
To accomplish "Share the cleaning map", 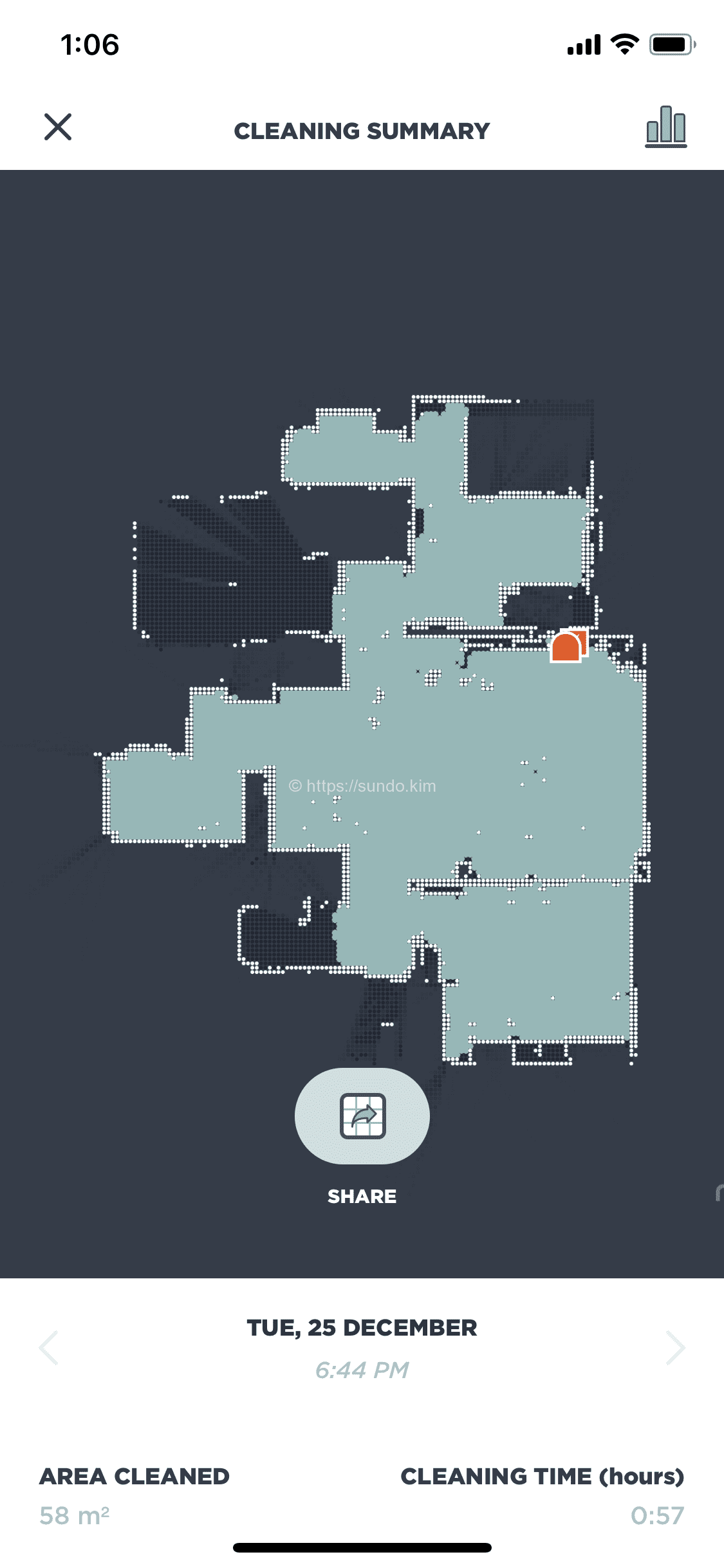I will click(362, 1116).
